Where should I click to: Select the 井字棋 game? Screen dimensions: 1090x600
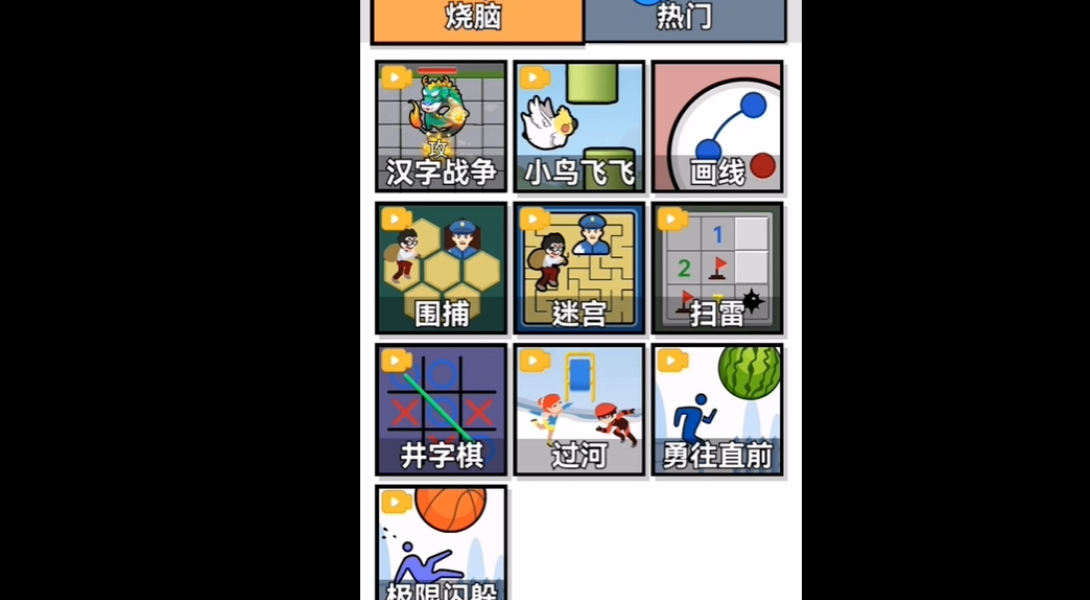point(441,410)
